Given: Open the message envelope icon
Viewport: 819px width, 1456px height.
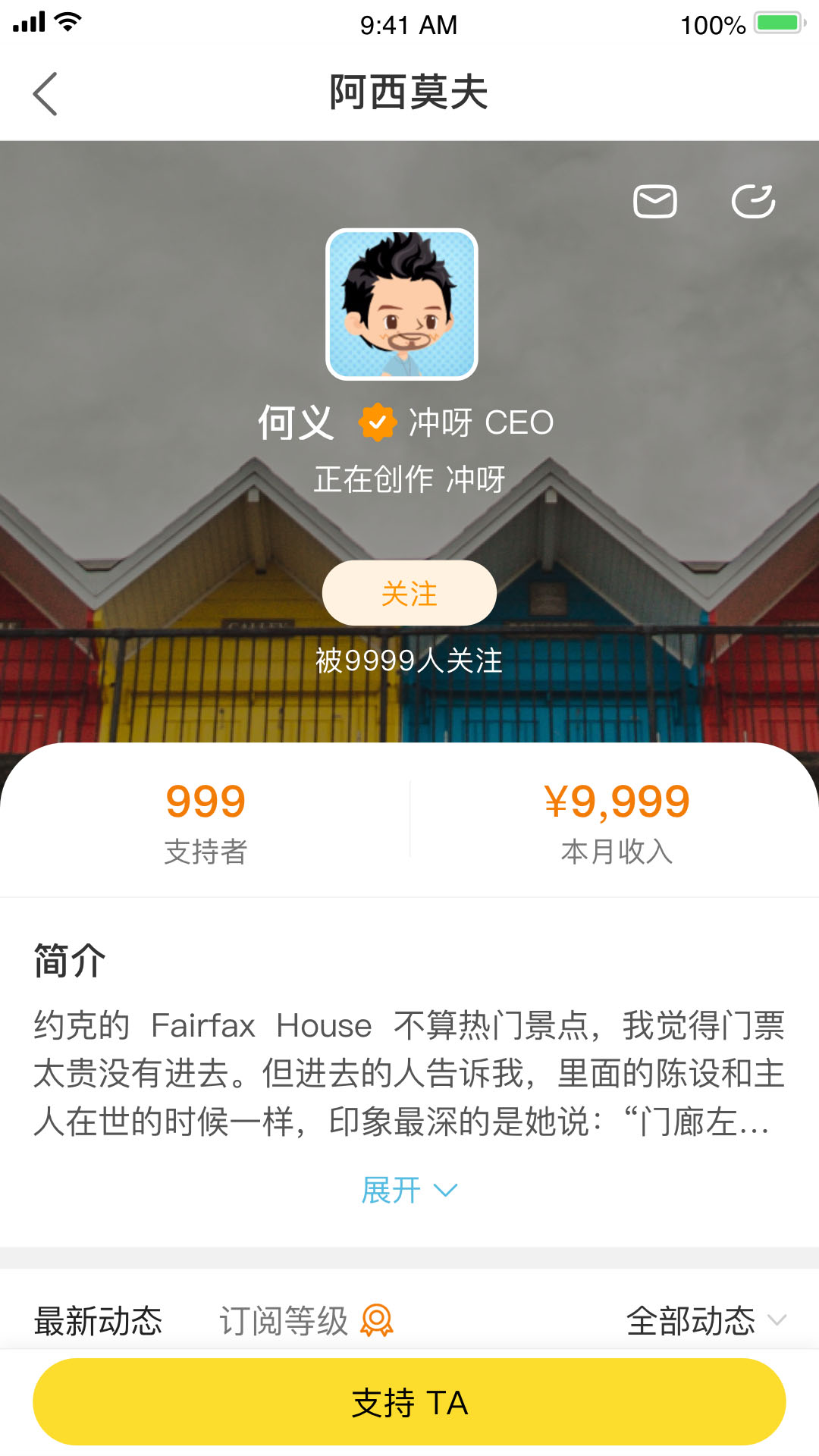Looking at the screenshot, I should pyautogui.click(x=655, y=201).
